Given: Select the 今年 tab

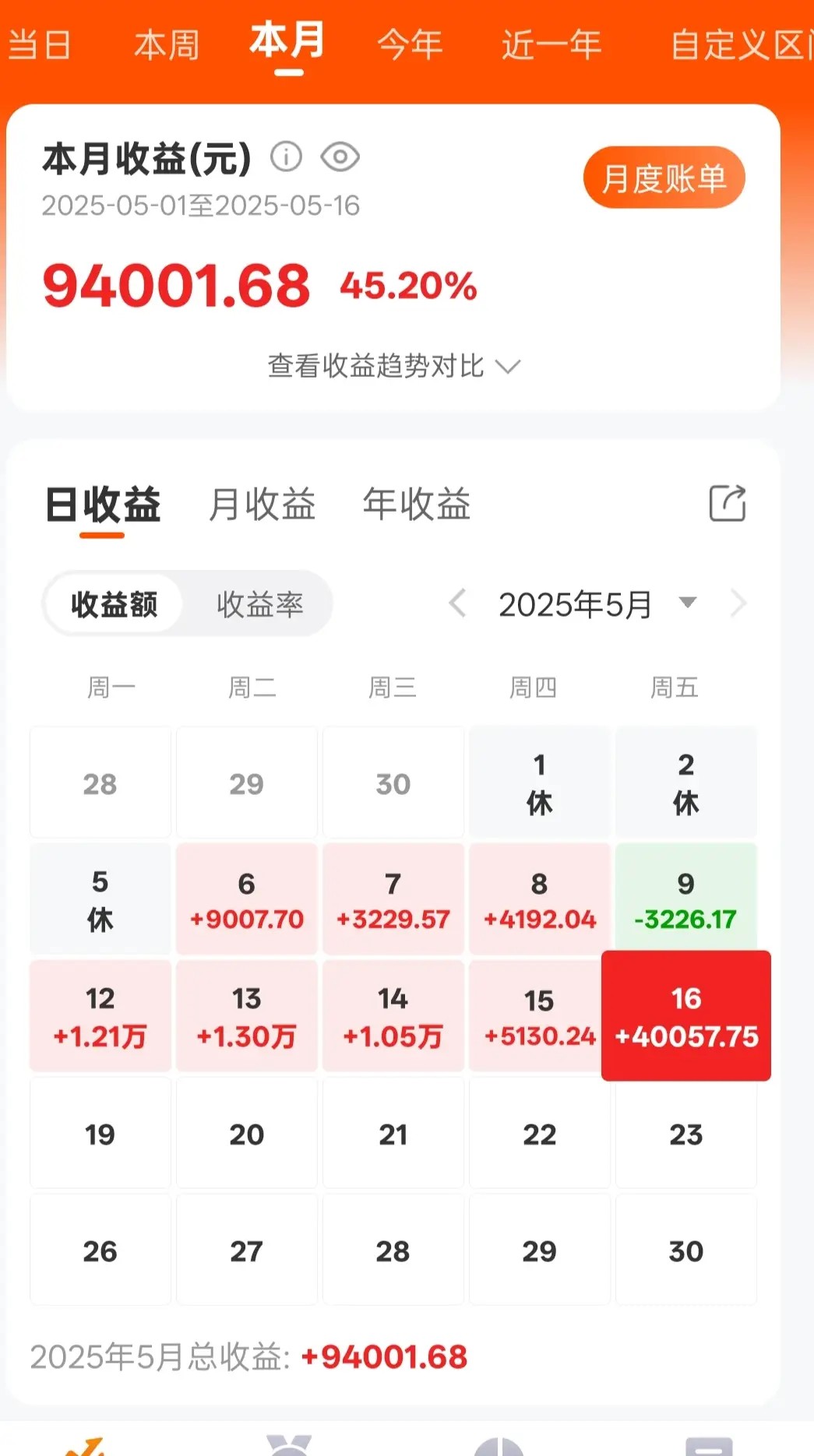Looking at the screenshot, I should (x=411, y=45).
